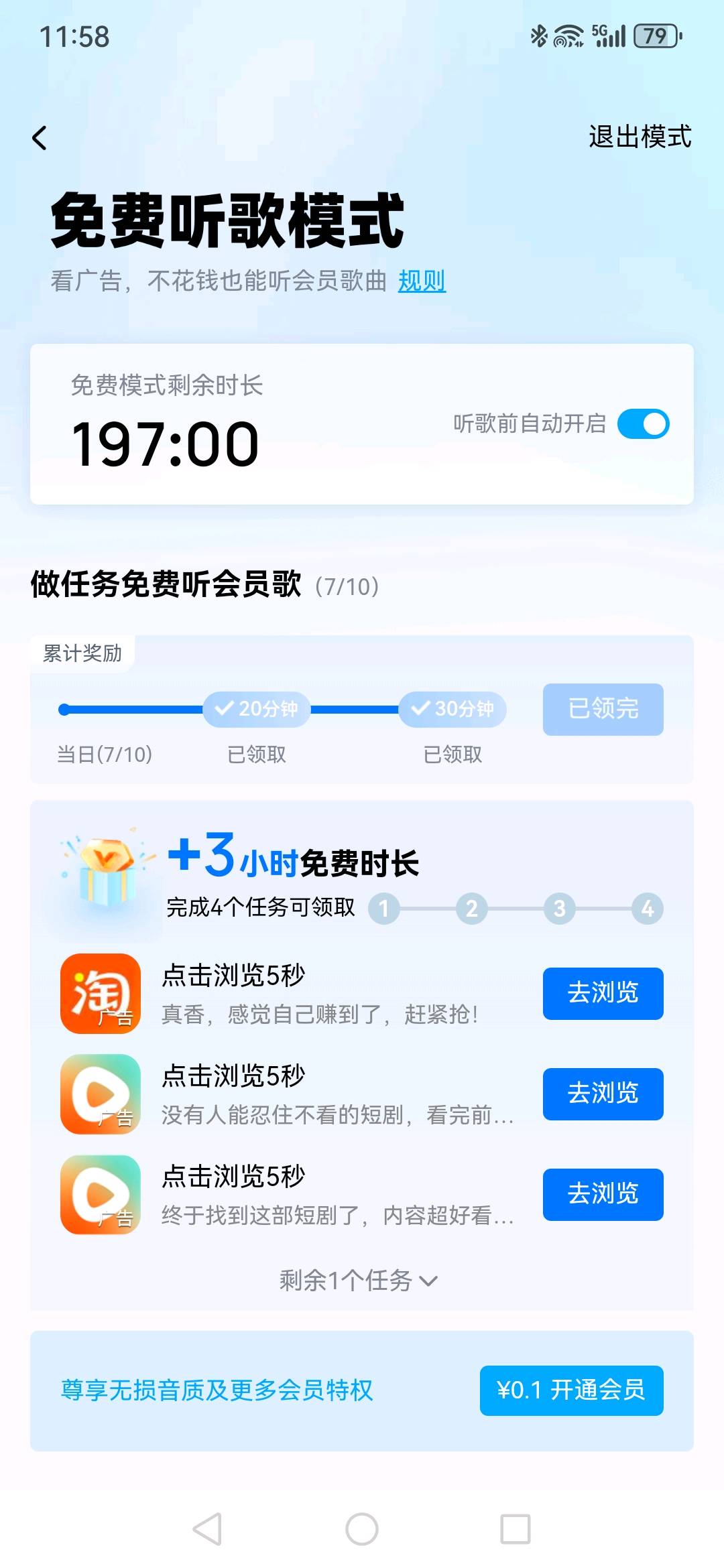Open recent apps from the navigation bar
Viewport: 724px width, 1568px height.
515,1529
